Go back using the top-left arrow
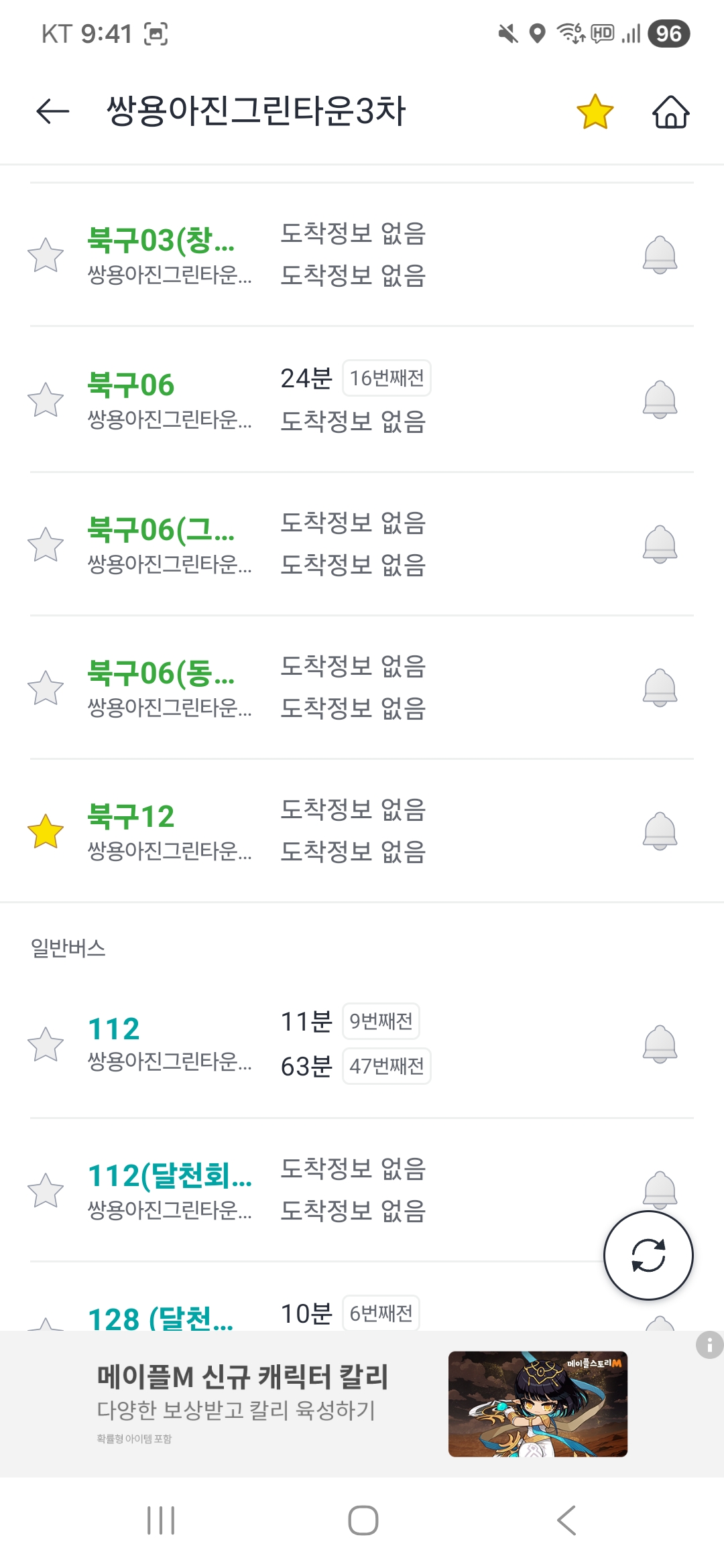 point(53,111)
